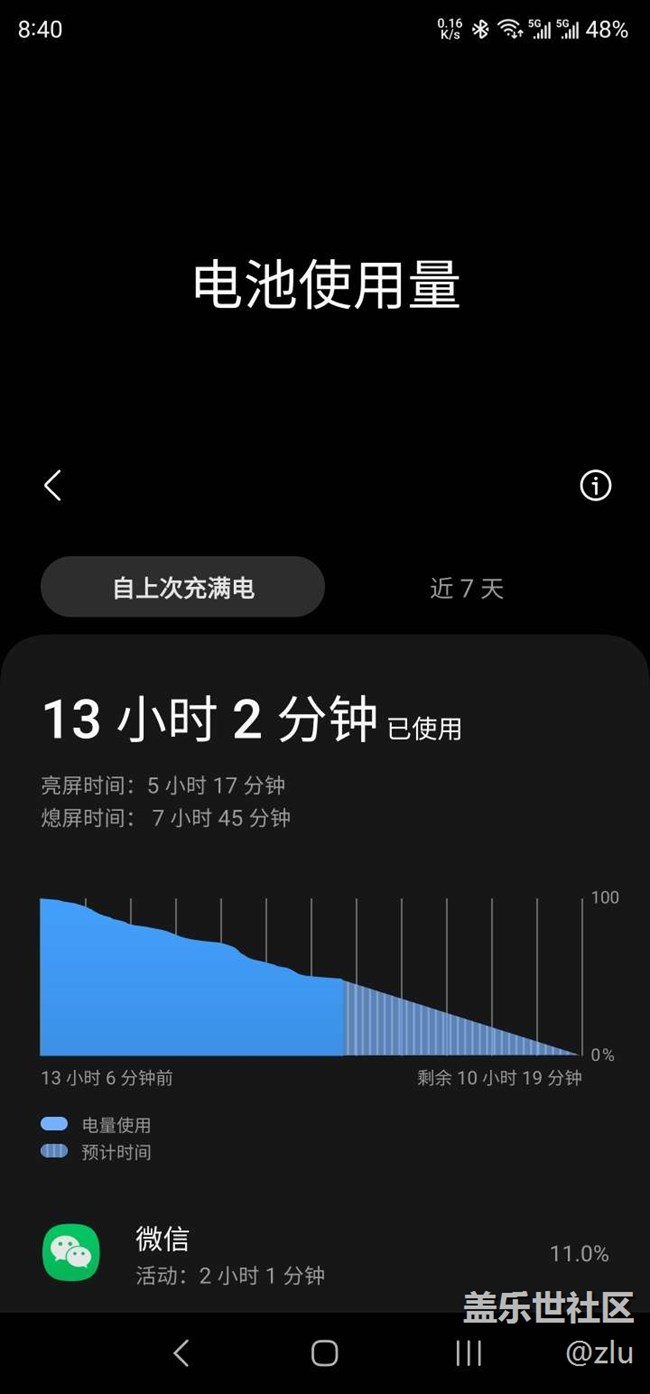Open recent apps from the navigation bar
Image resolution: width=650 pixels, height=1394 pixels.
tap(468, 1353)
